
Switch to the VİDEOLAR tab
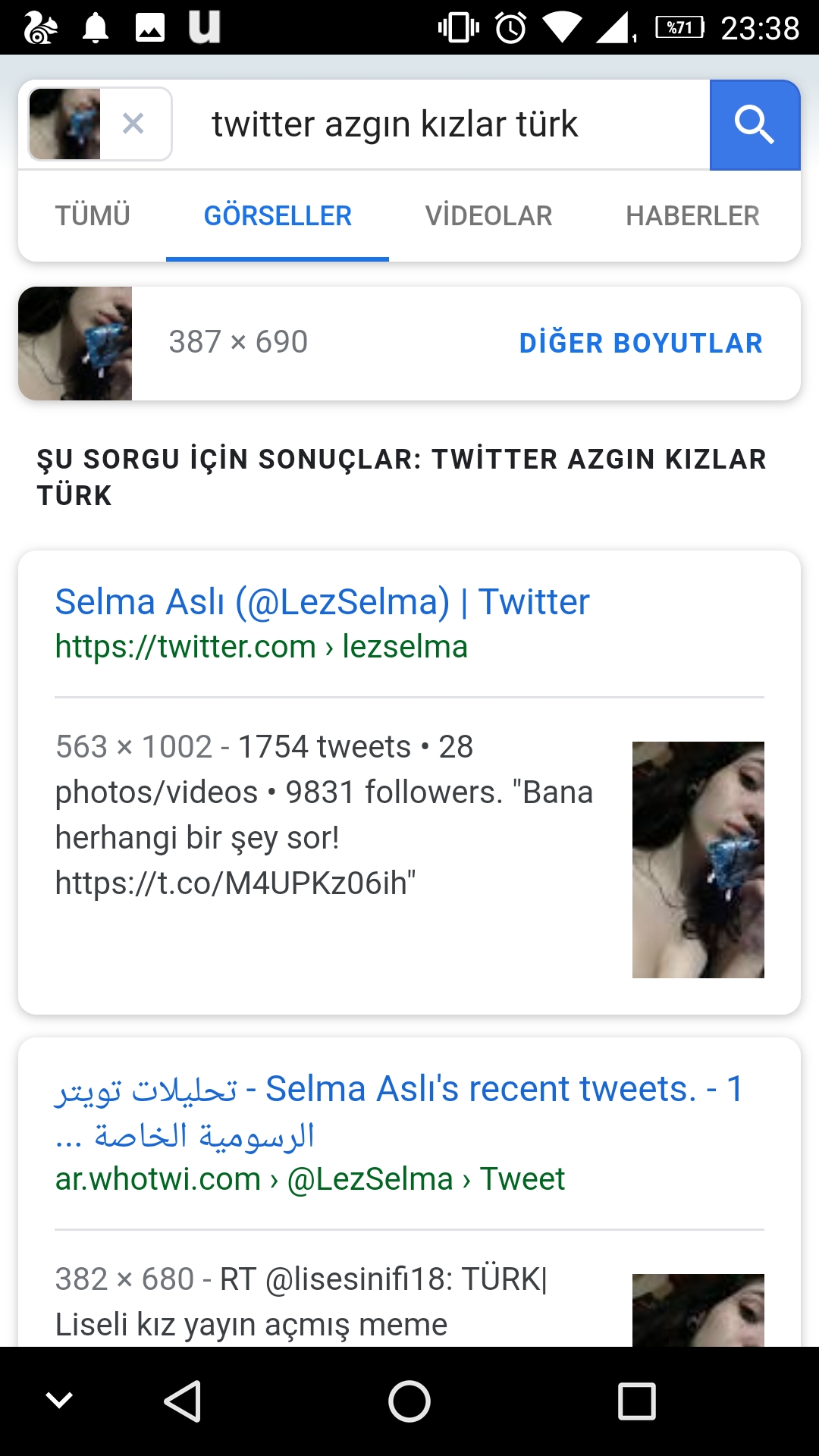coord(488,216)
